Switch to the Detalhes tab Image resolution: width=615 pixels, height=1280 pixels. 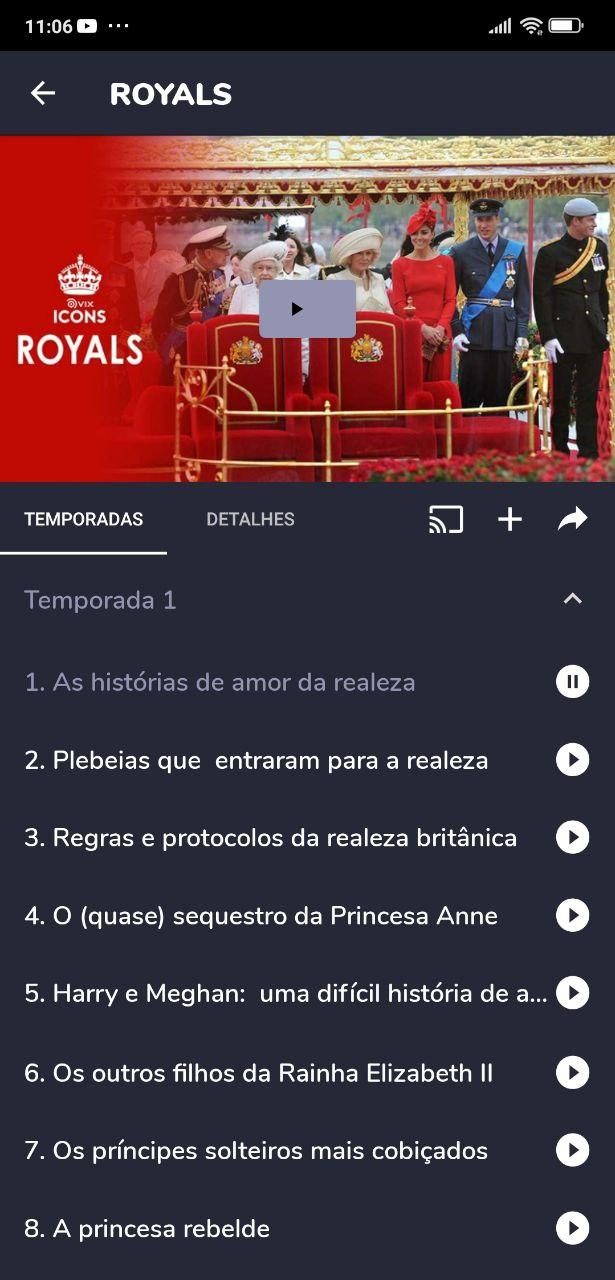[250, 519]
